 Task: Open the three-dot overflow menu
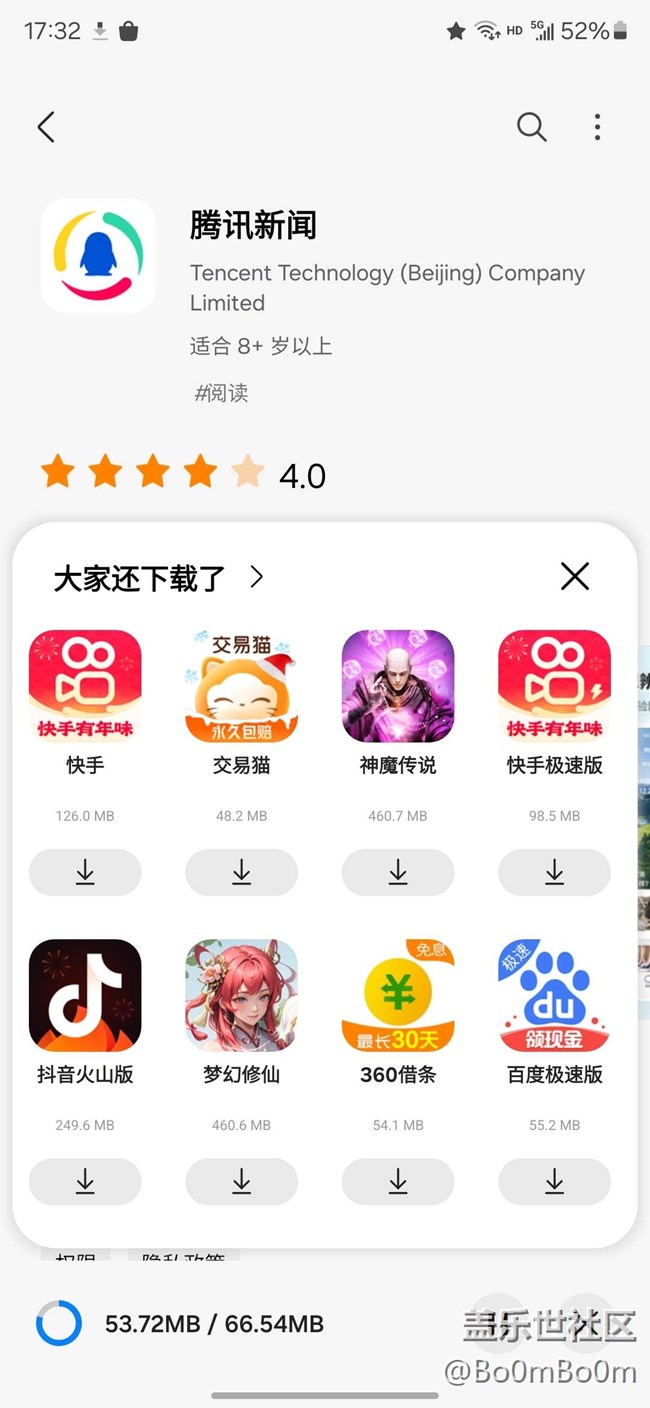coord(597,127)
